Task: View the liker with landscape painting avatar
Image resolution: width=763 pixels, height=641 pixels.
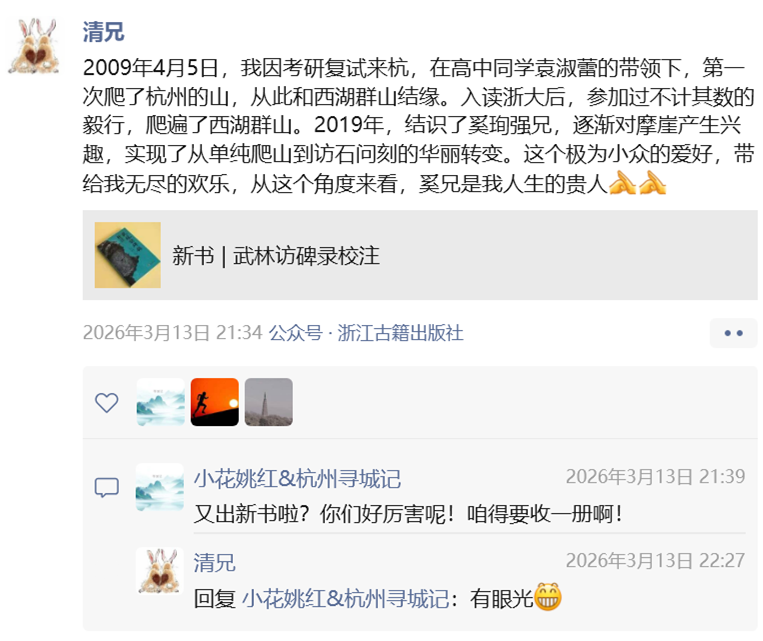Action: point(160,402)
